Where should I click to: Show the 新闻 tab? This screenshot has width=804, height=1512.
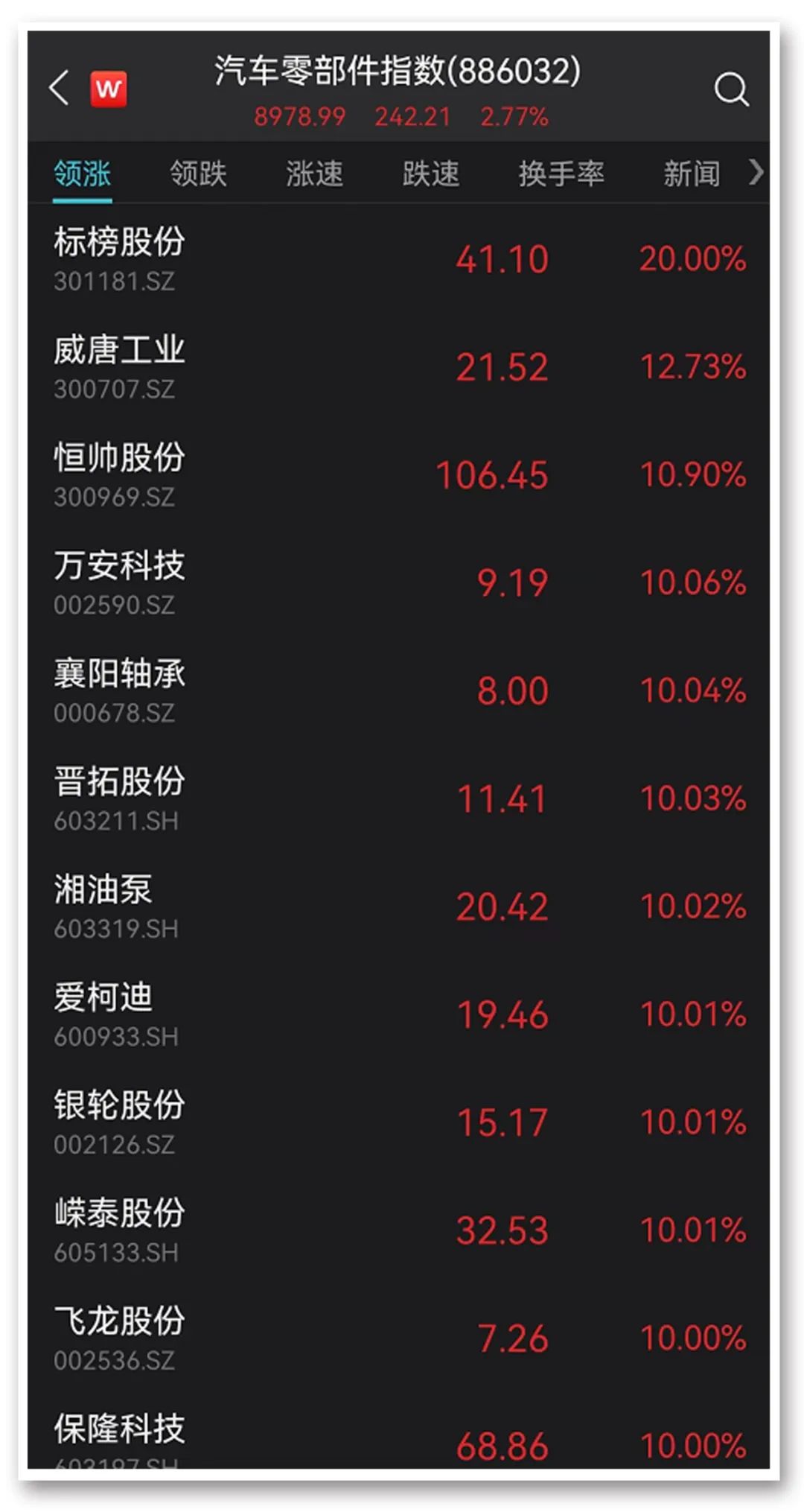[x=691, y=174]
